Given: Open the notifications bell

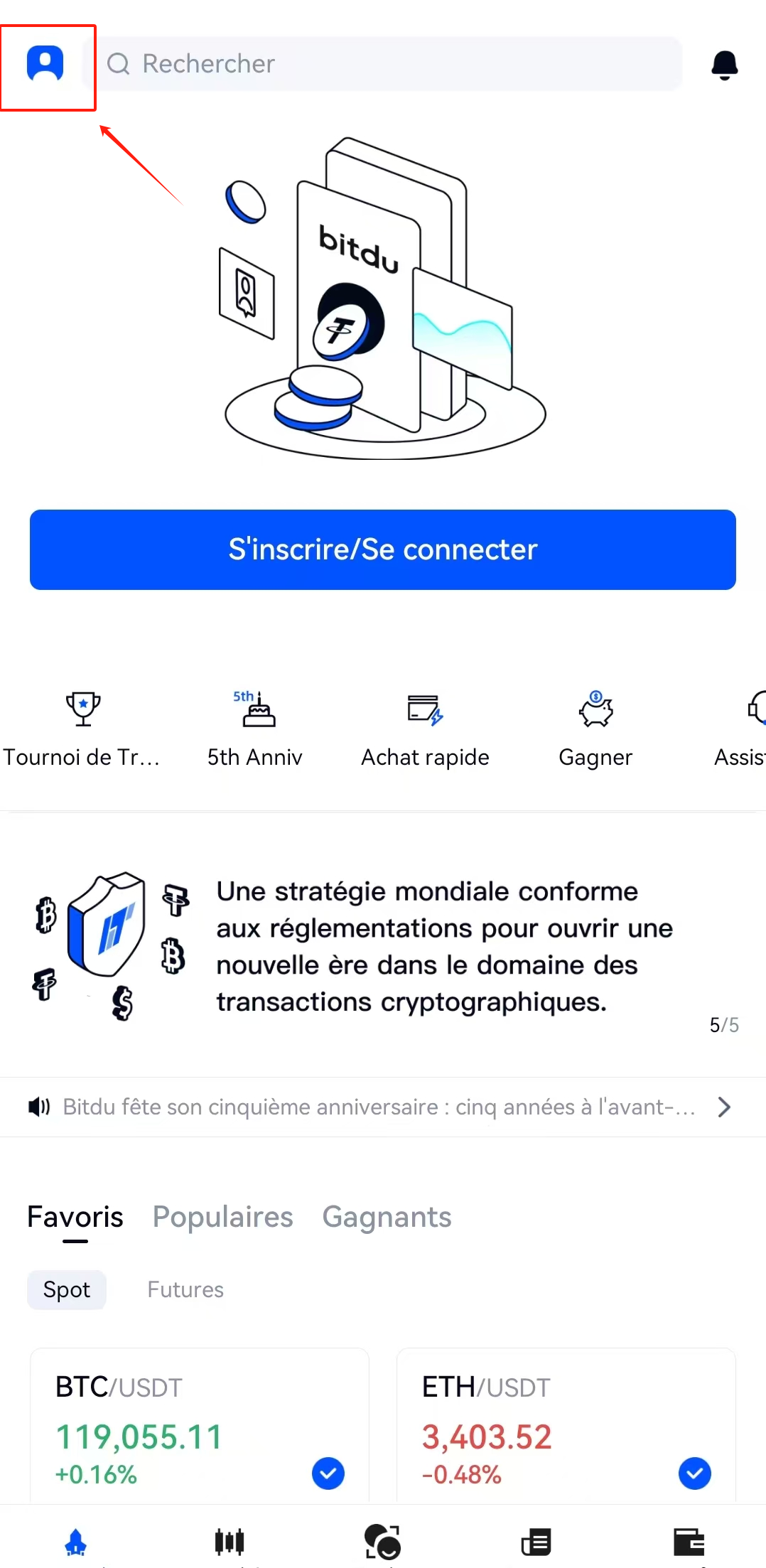Looking at the screenshot, I should coord(724,65).
